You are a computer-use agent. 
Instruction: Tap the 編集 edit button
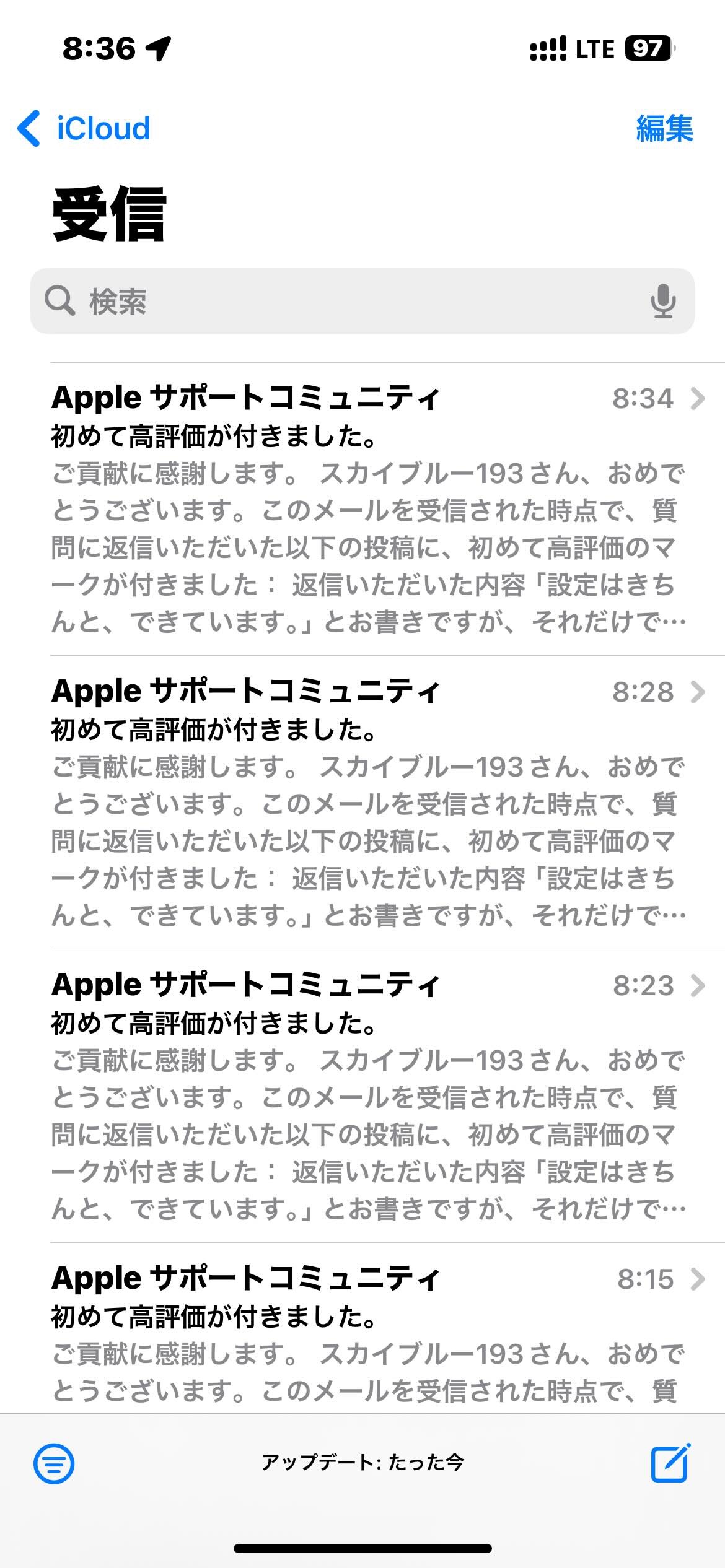[664, 129]
